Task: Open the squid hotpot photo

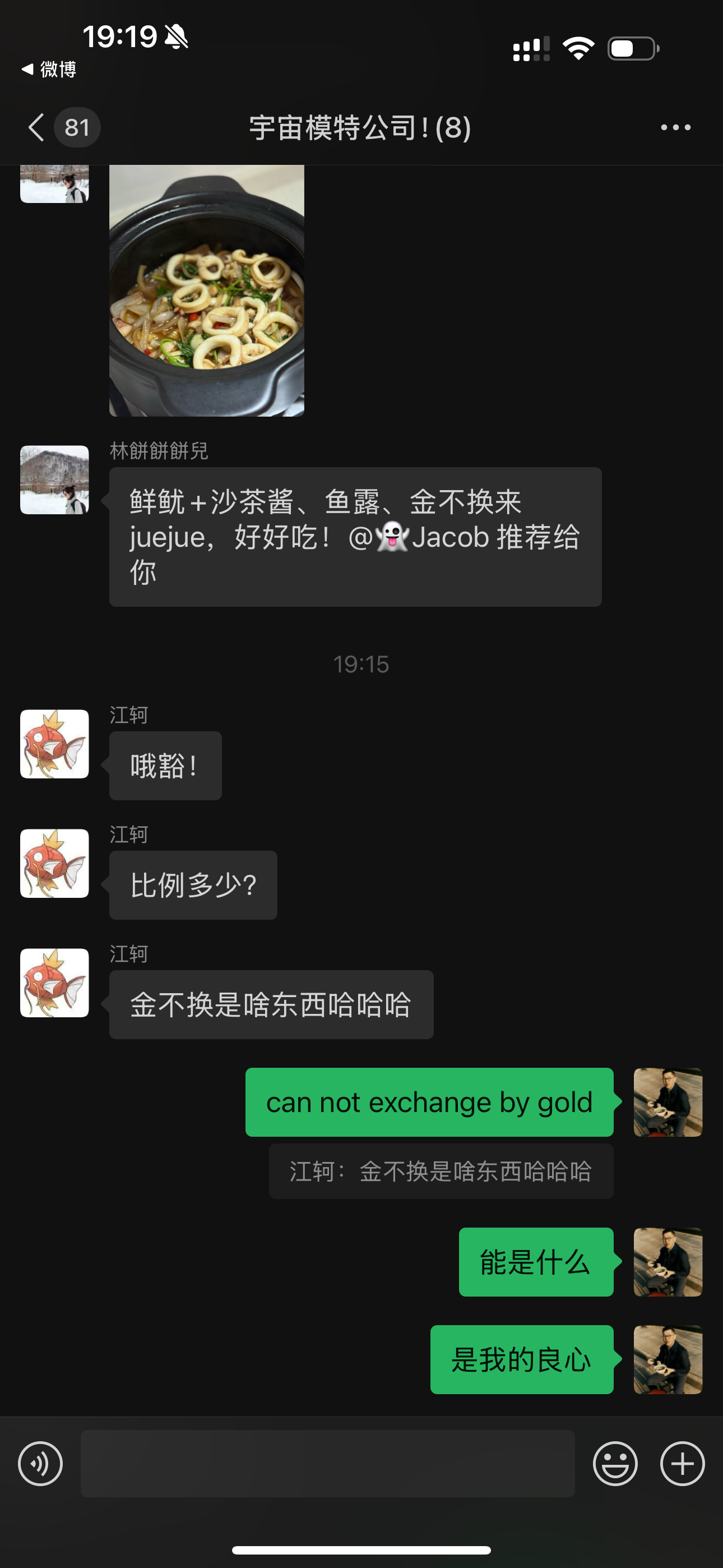Action: (x=206, y=290)
